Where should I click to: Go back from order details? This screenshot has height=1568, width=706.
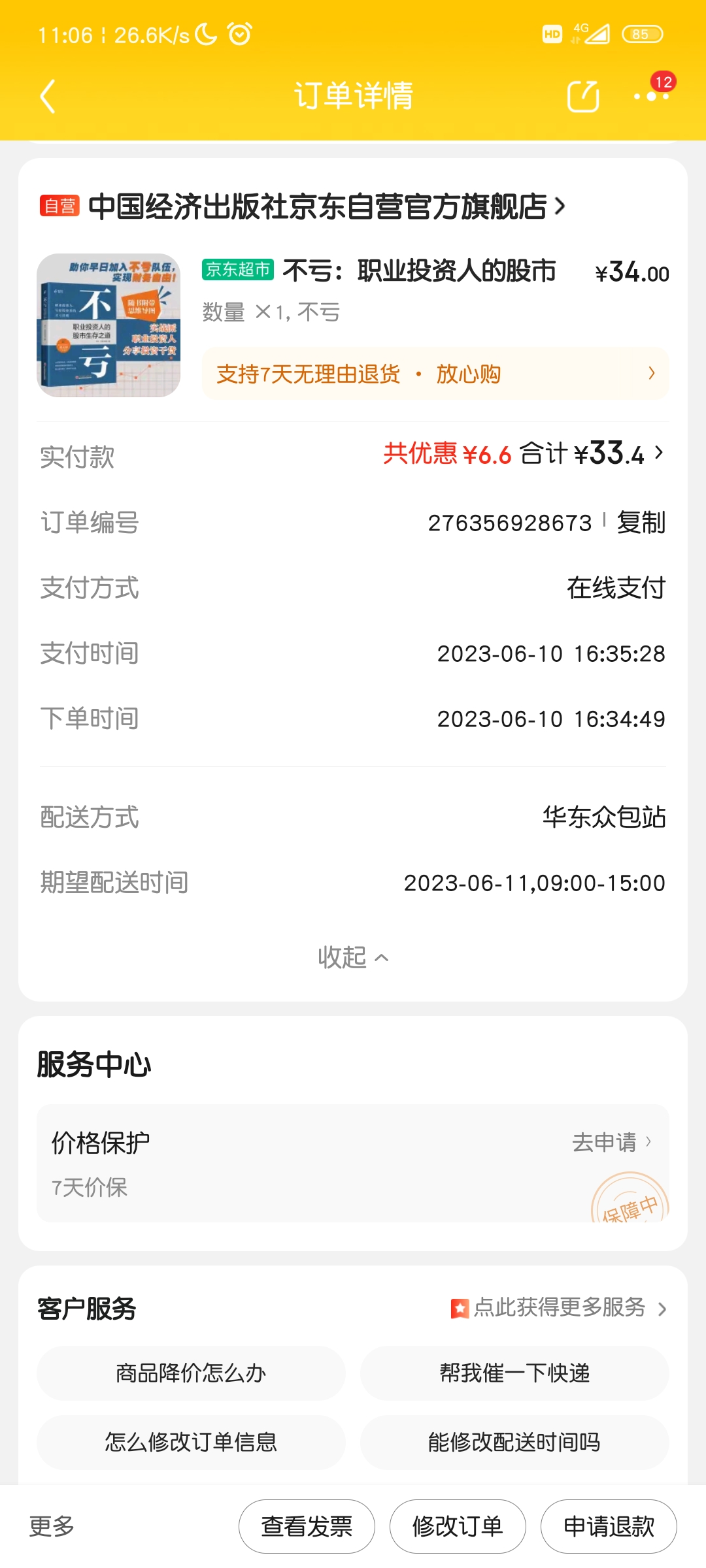48,97
